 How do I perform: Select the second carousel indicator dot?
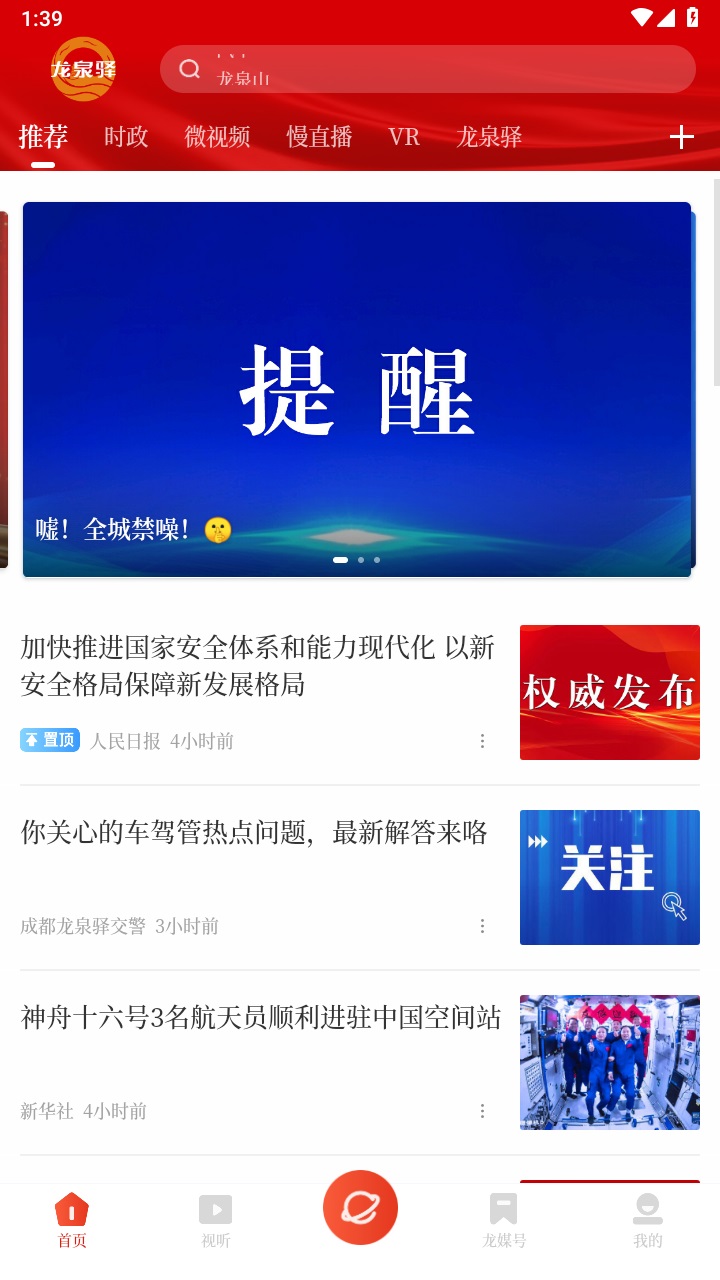(x=361, y=561)
